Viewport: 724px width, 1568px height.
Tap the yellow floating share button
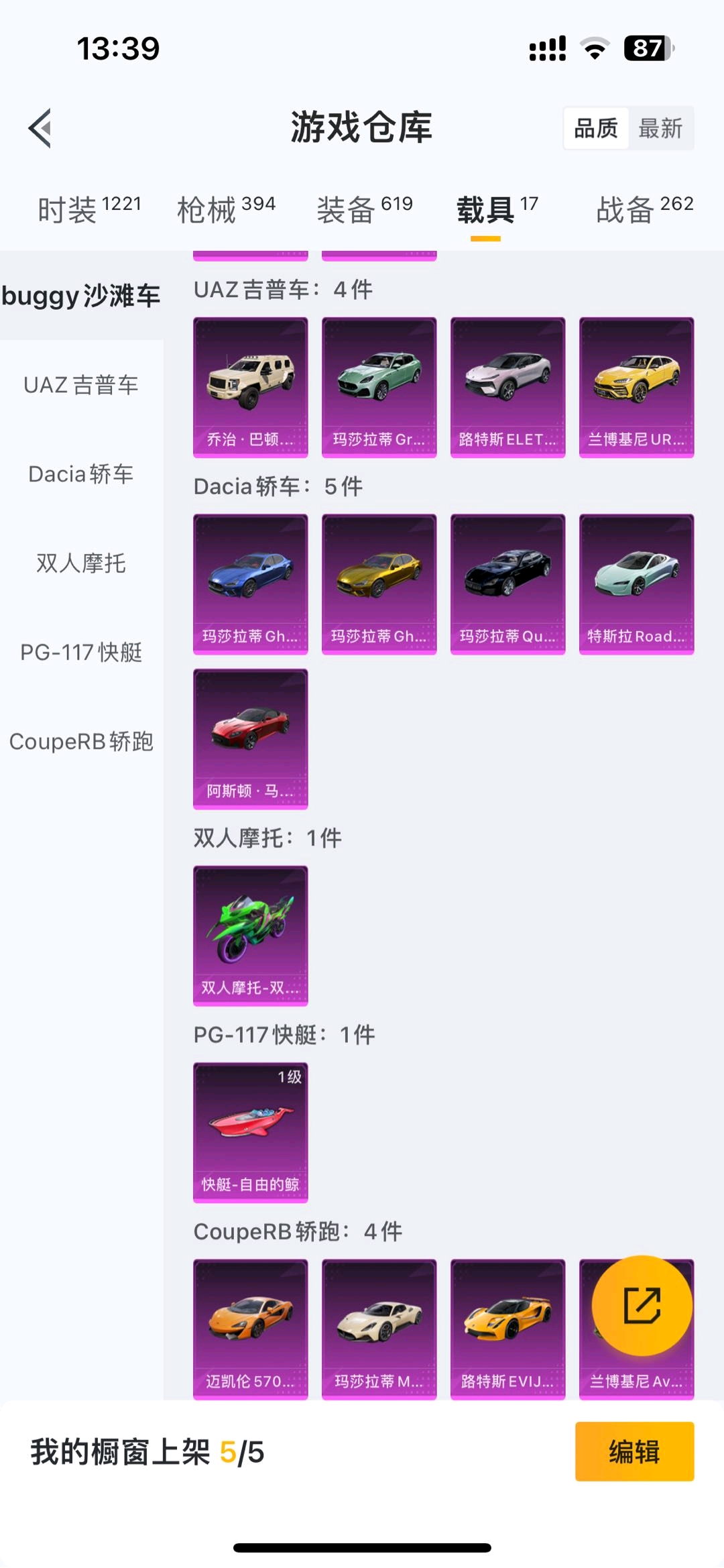click(642, 1305)
